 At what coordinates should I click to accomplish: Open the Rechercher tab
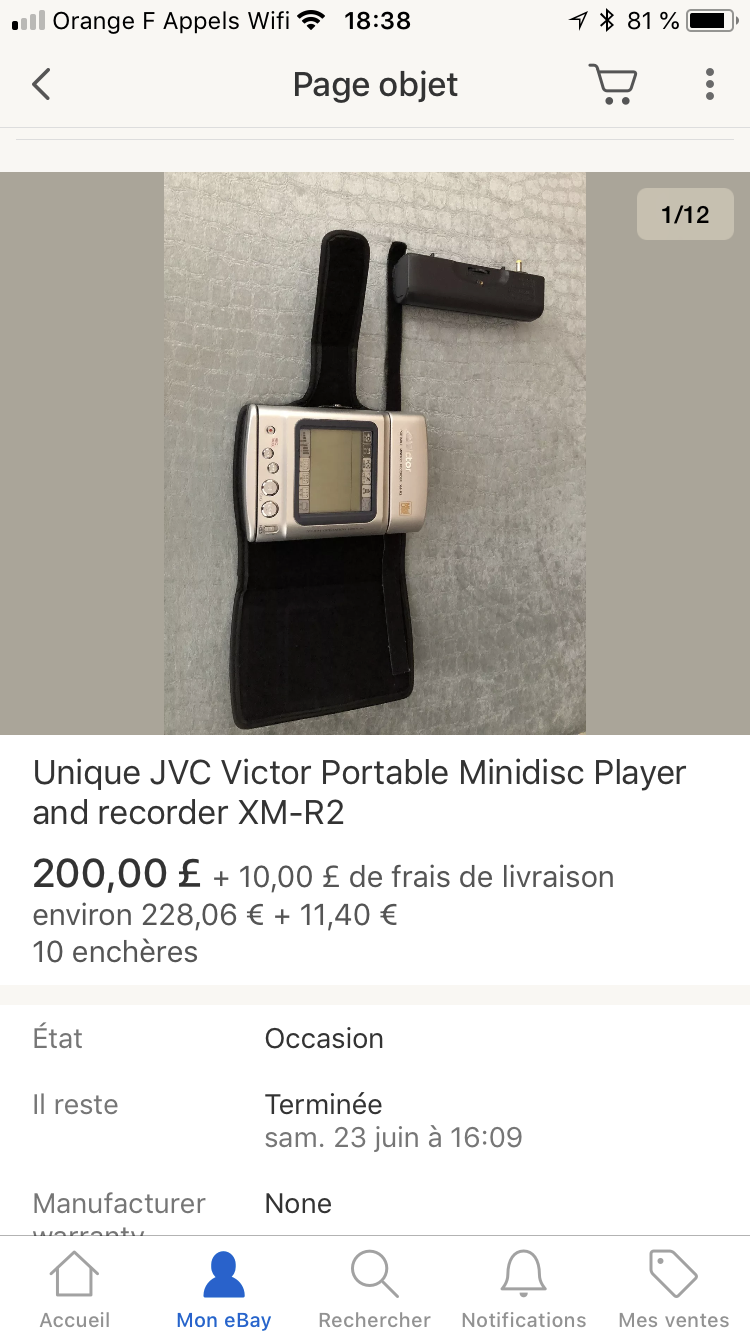(x=374, y=1288)
